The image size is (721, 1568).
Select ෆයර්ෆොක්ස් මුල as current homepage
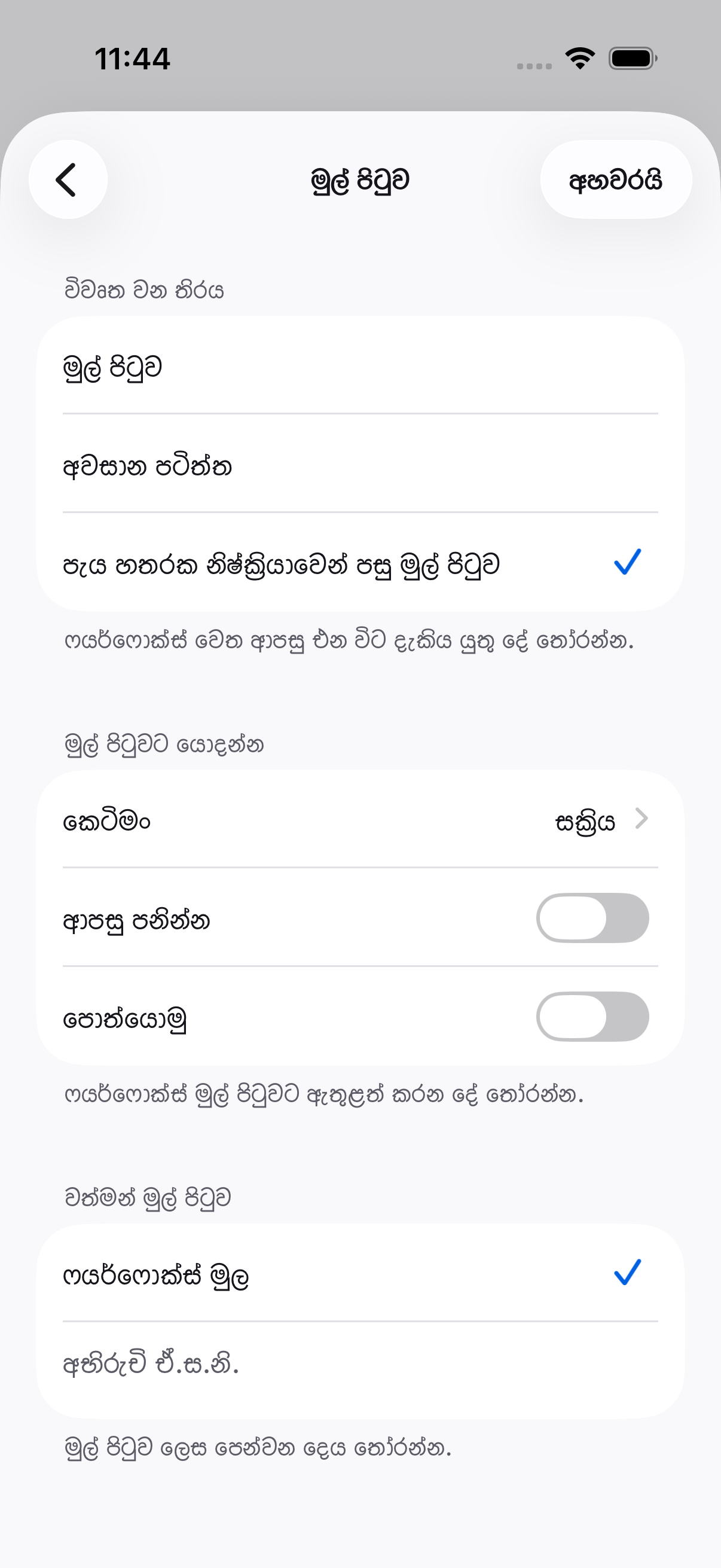(360, 1273)
